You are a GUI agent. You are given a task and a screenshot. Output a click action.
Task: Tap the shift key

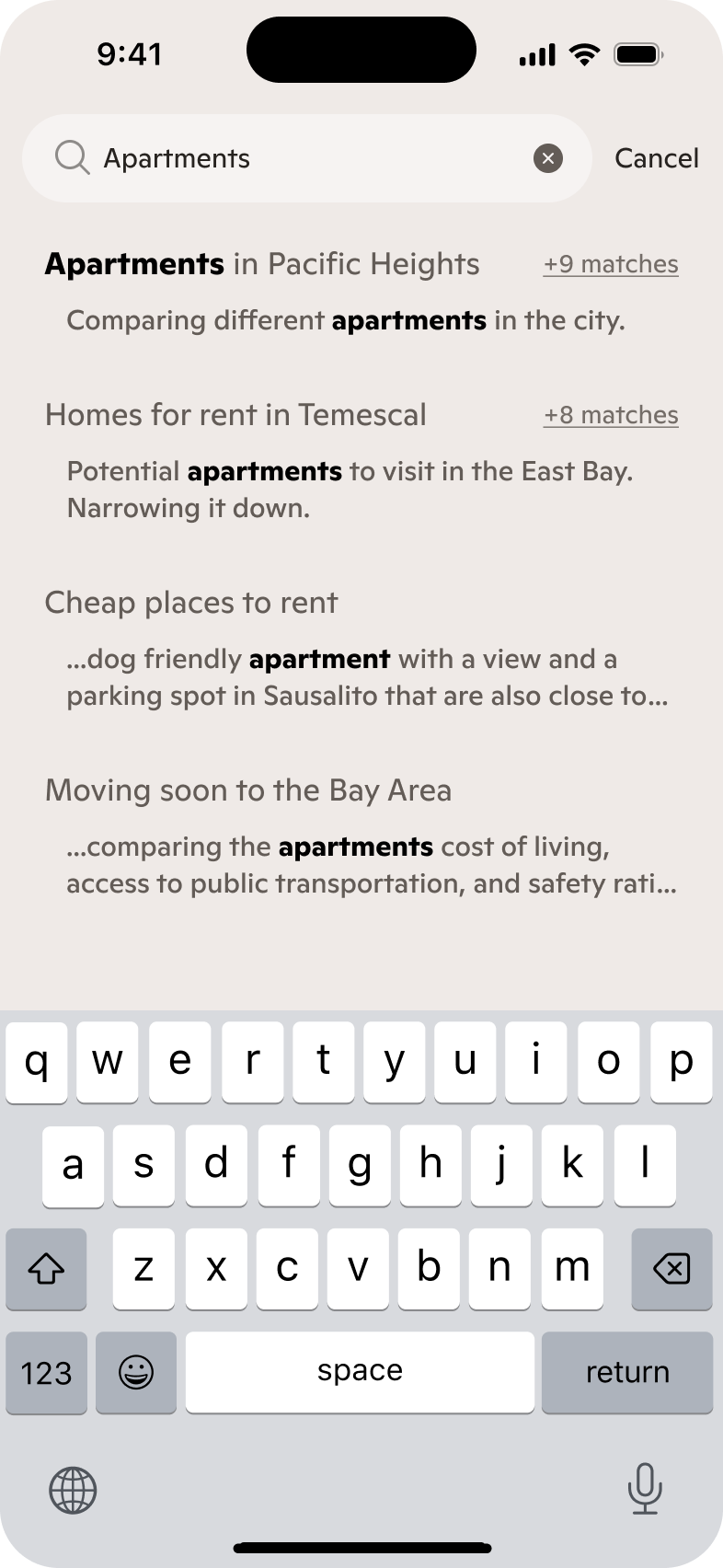point(46,1269)
